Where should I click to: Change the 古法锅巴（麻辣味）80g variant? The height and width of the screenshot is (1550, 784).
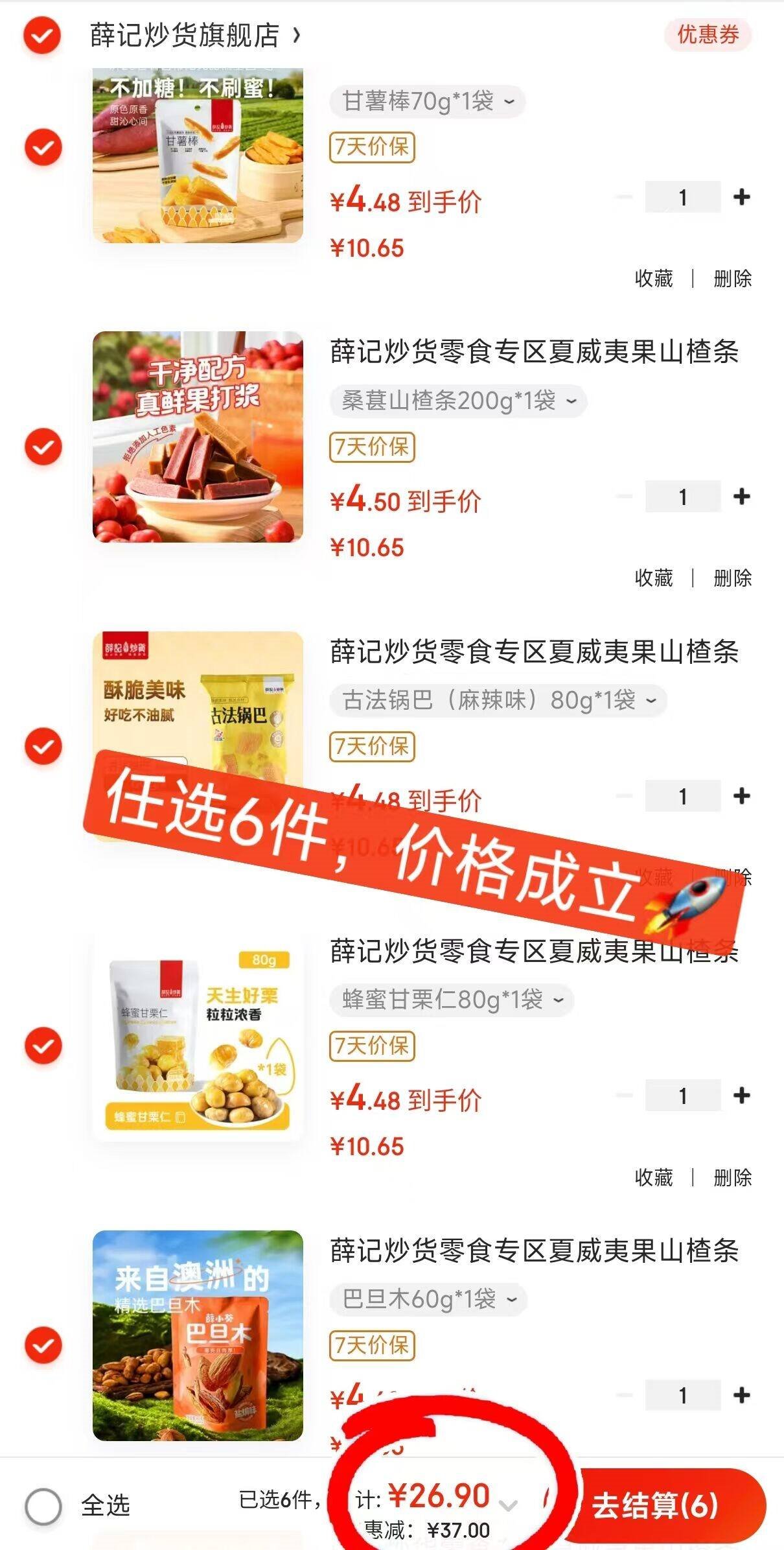[x=498, y=701]
